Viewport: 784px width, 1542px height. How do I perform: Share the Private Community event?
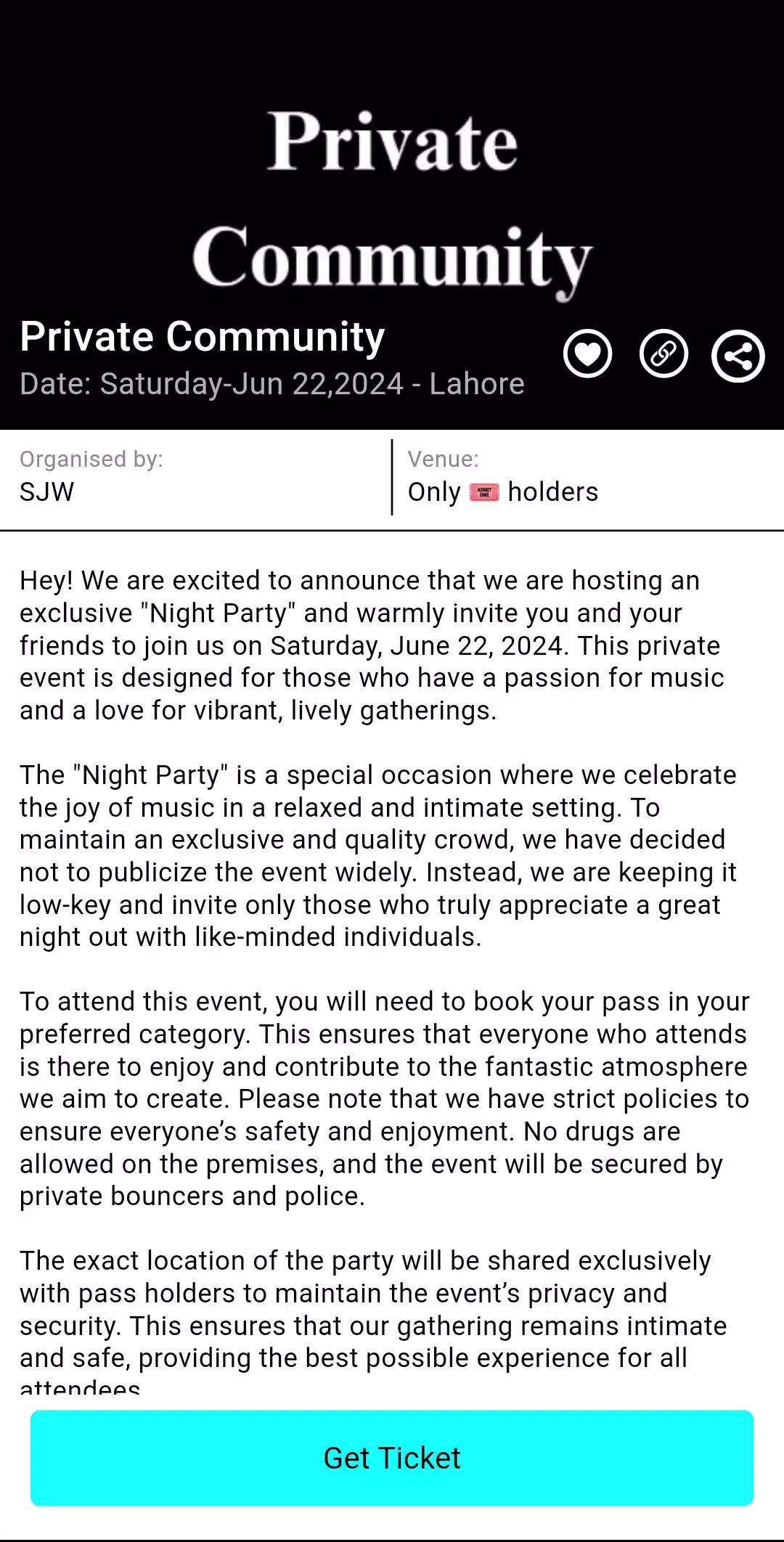point(738,356)
